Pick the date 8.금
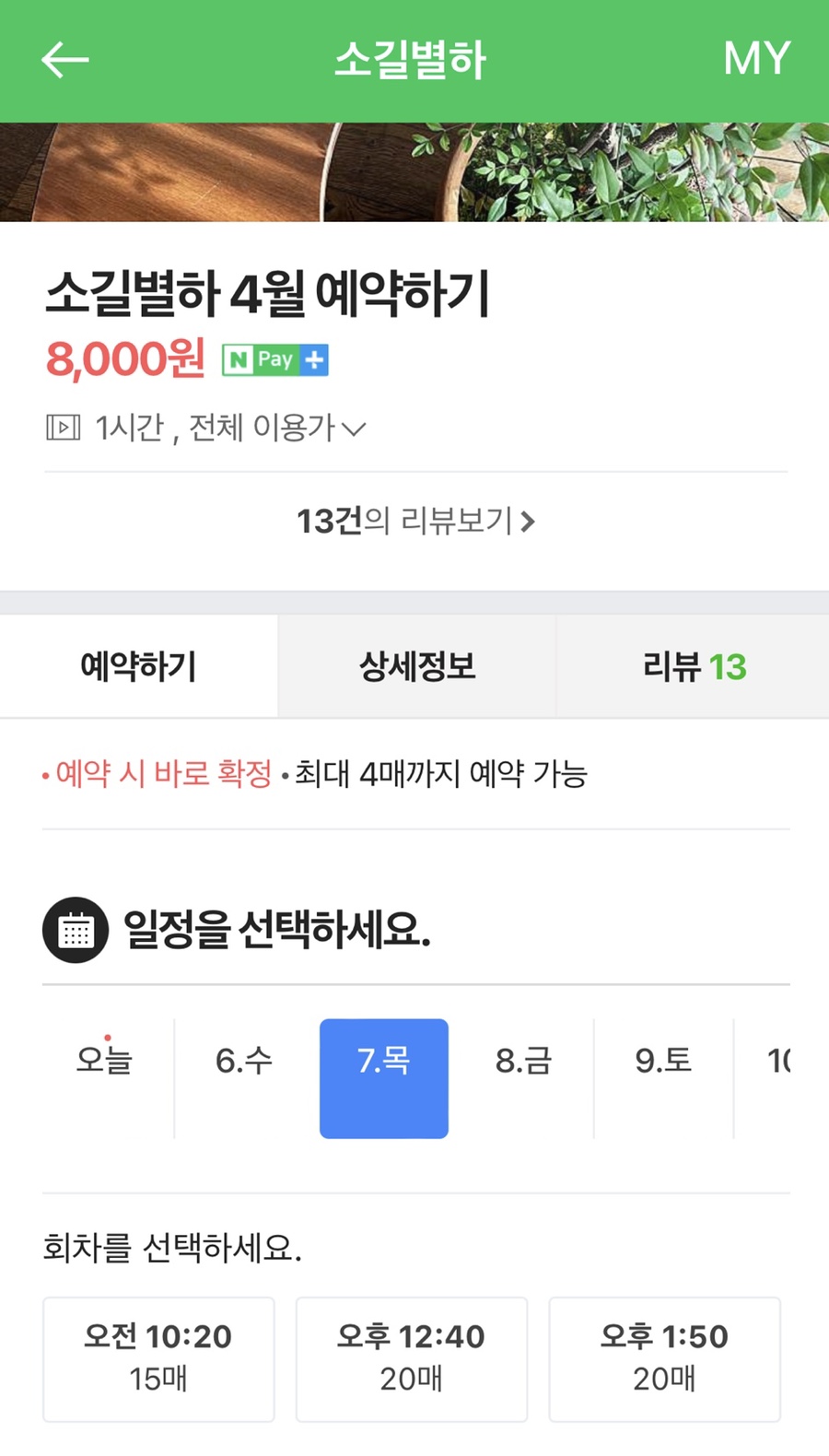This screenshot has height=1456, width=829. pyautogui.click(x=523, y=1061)
